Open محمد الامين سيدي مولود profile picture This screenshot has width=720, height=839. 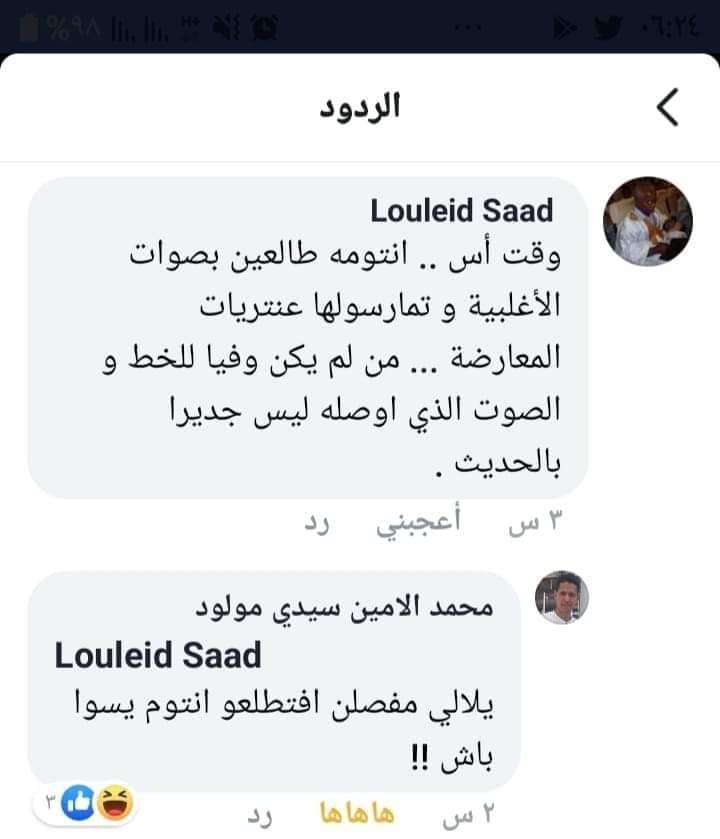pyautogui.click(x=562, y=598)
